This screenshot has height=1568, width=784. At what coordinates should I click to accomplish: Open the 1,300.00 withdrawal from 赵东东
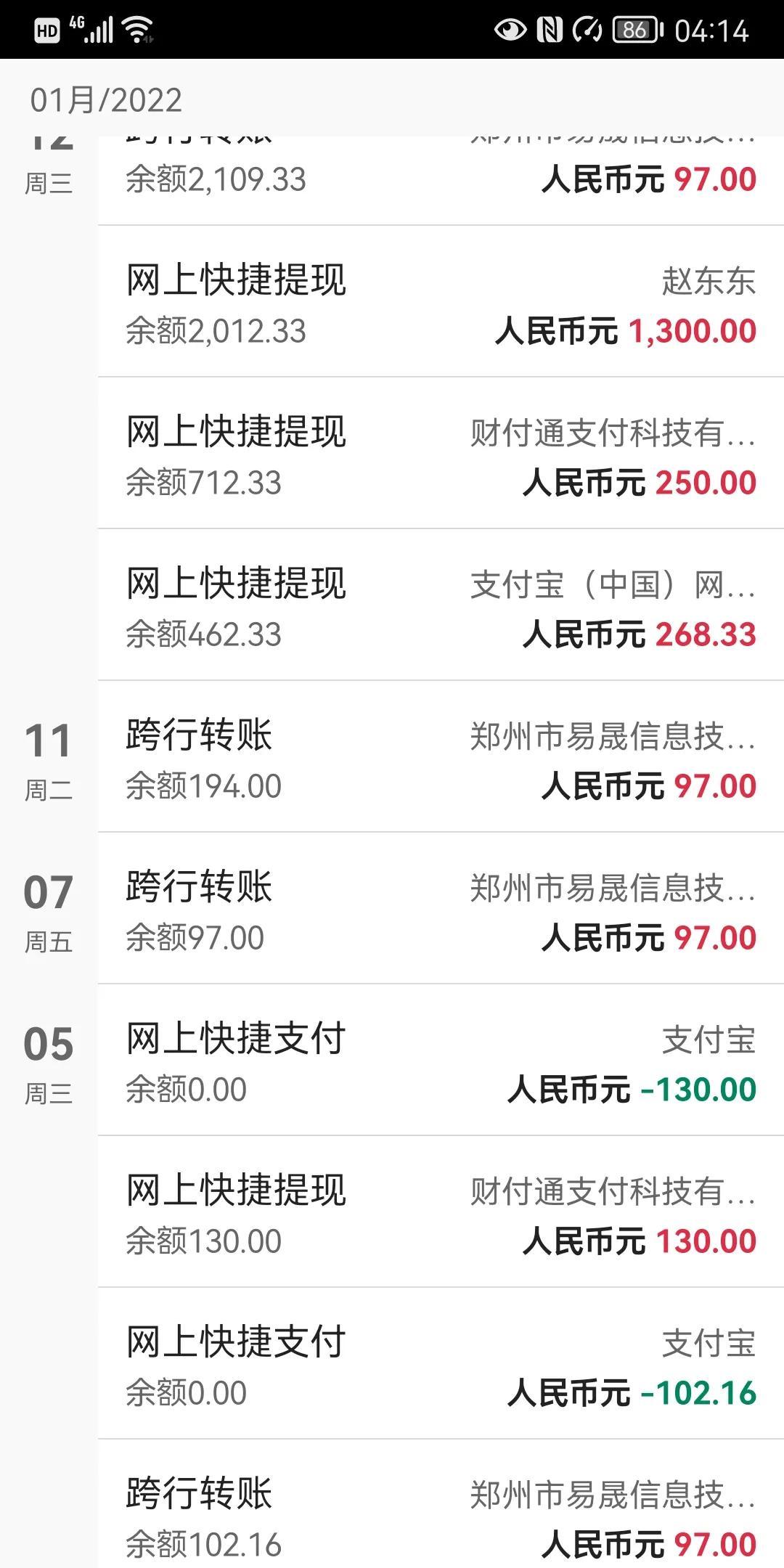(441, 303)
